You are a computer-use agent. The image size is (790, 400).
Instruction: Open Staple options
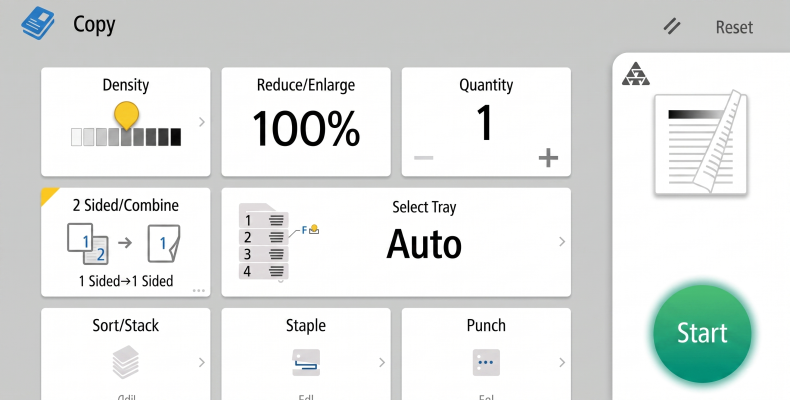pos(306,353)
